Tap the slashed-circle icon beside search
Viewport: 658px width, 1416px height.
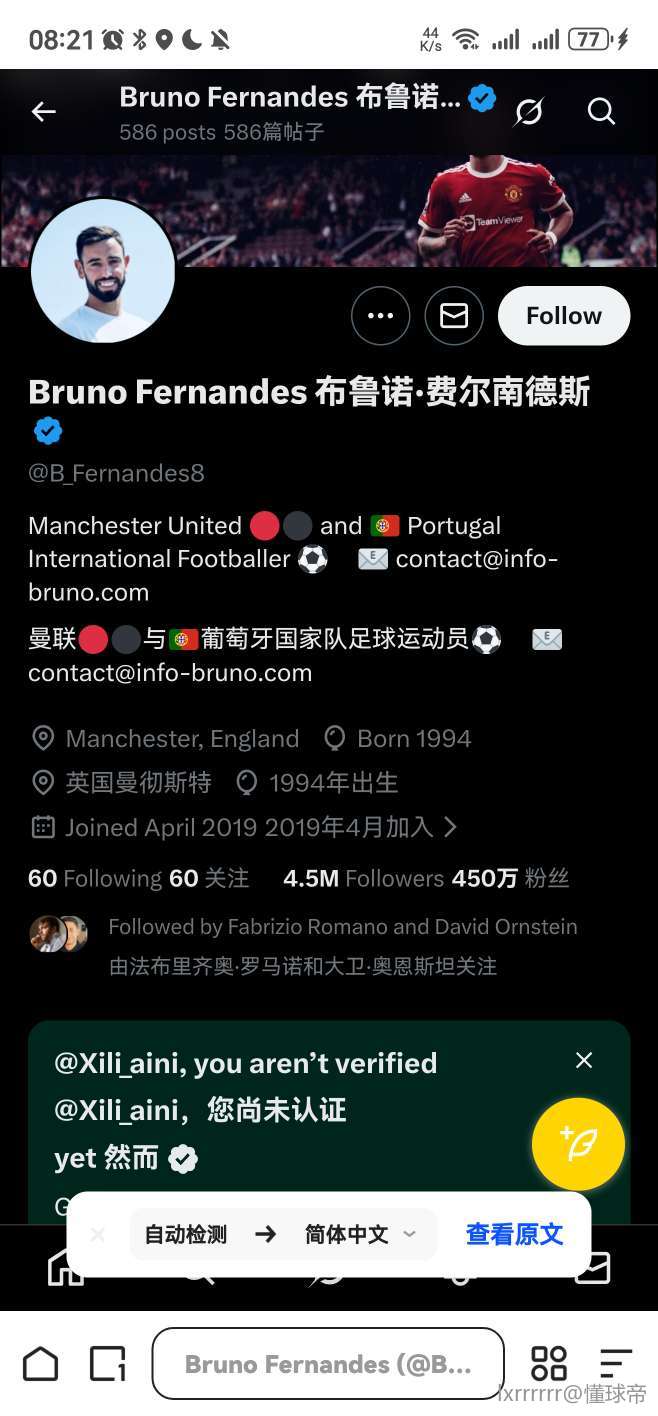529,112
